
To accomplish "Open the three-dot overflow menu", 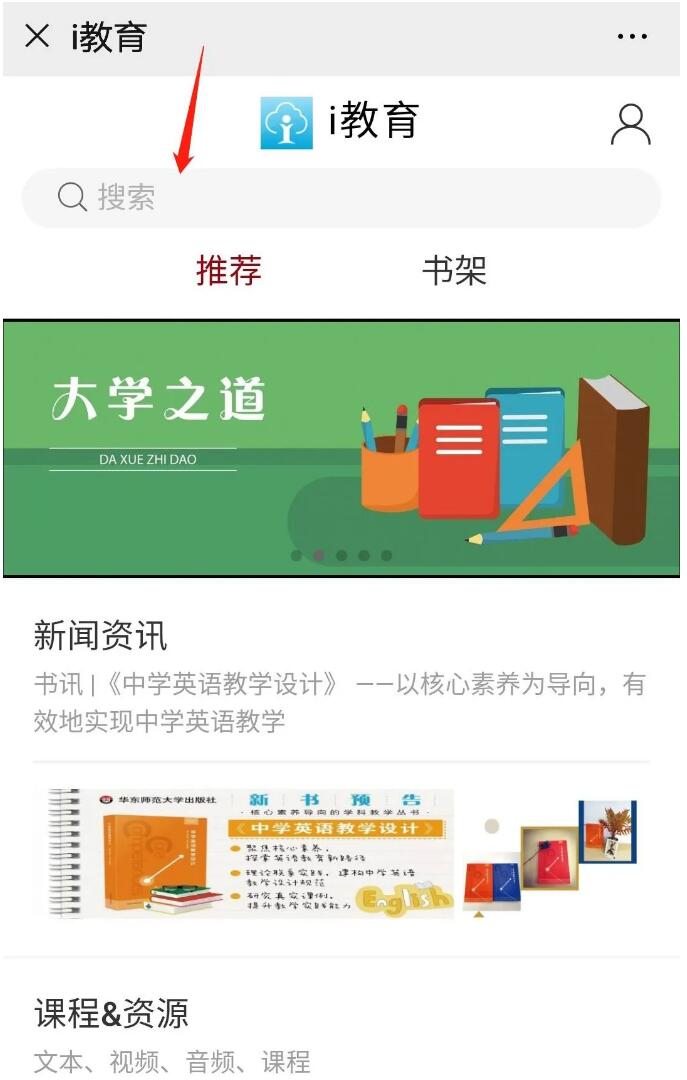I will pos(632,37).
